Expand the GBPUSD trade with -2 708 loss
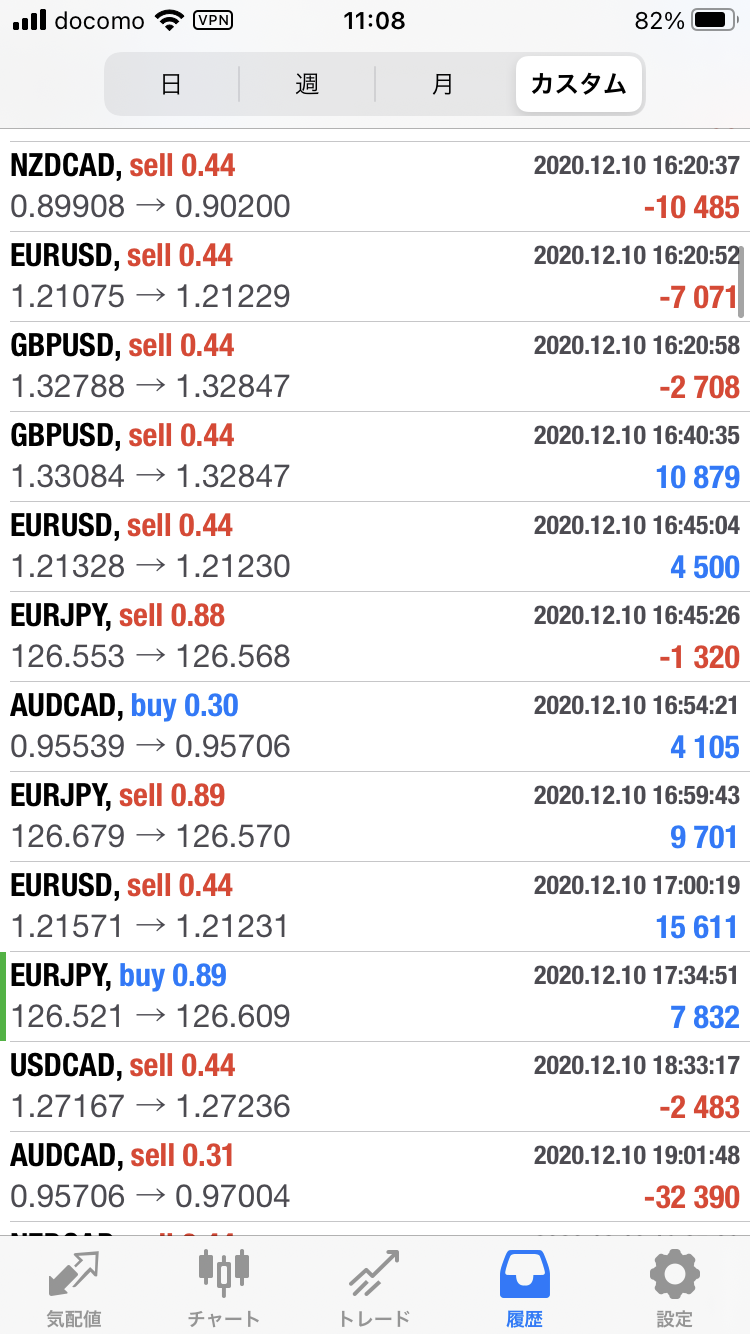Screen dimensions: 750x1334 [375, 367]
